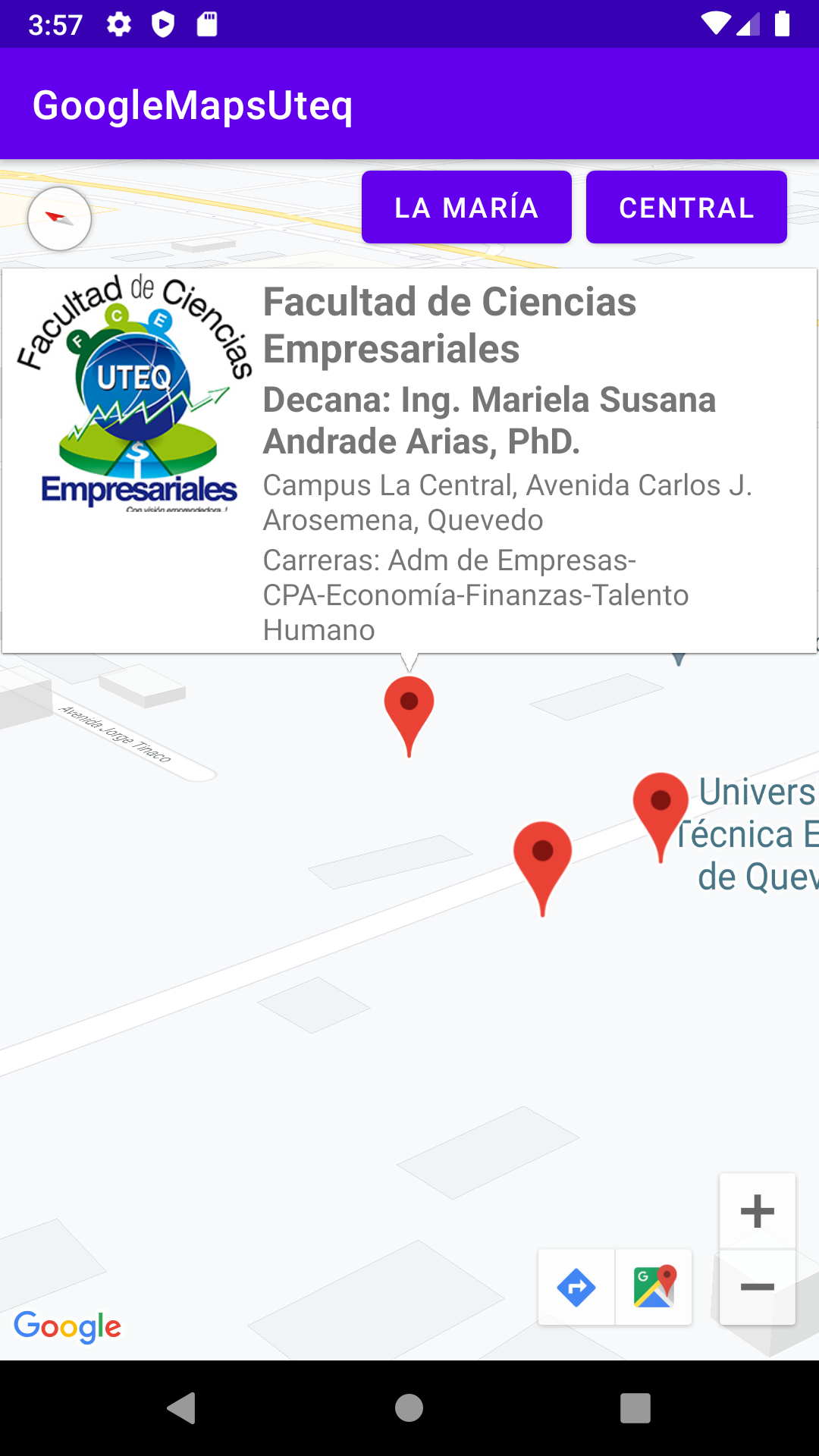Open directions with the blue navigation icon

576,1286
